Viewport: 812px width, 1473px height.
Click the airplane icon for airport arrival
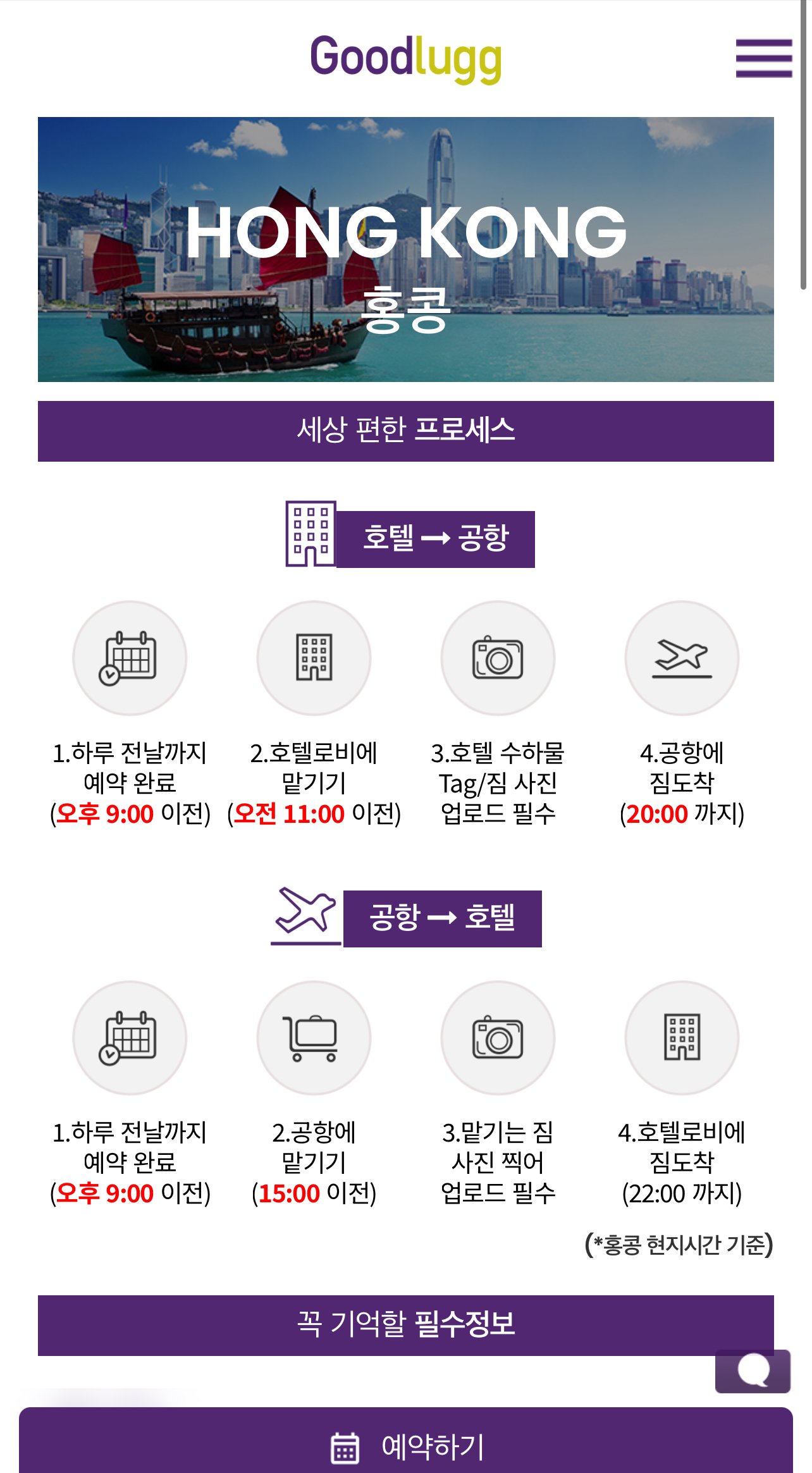[x=682, y=658]
